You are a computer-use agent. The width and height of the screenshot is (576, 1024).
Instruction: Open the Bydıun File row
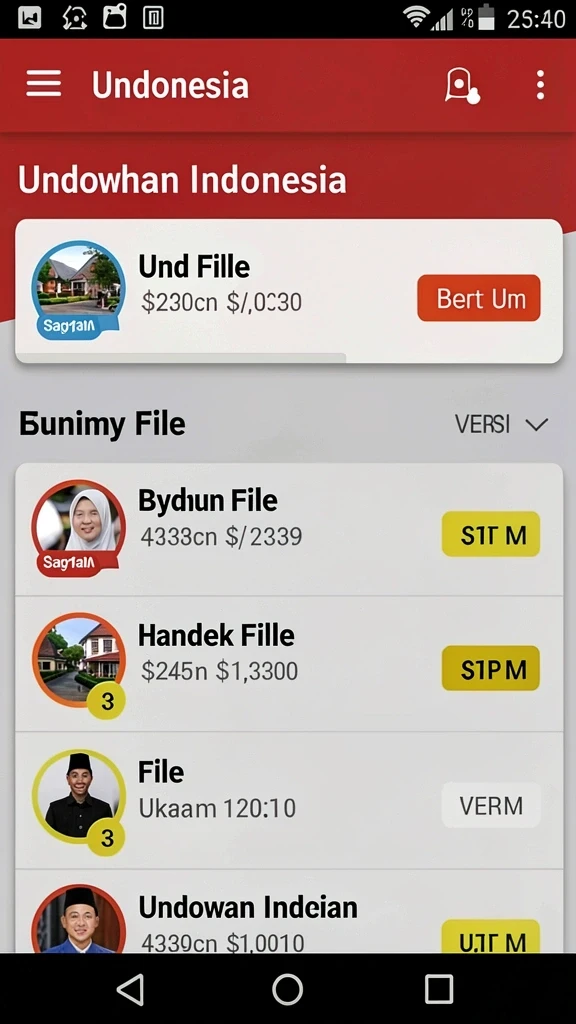point(289,530)
